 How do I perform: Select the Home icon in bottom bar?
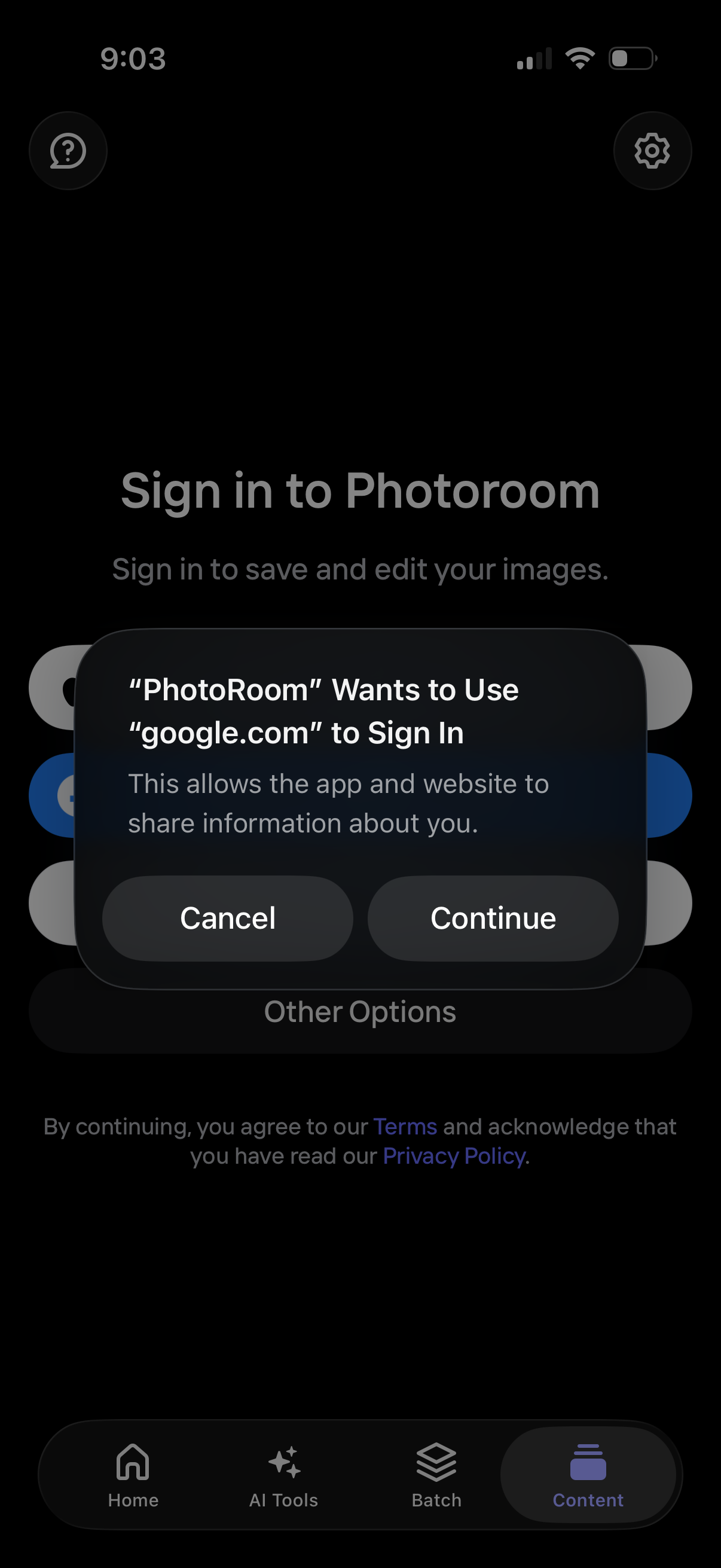pos(133,1460)
